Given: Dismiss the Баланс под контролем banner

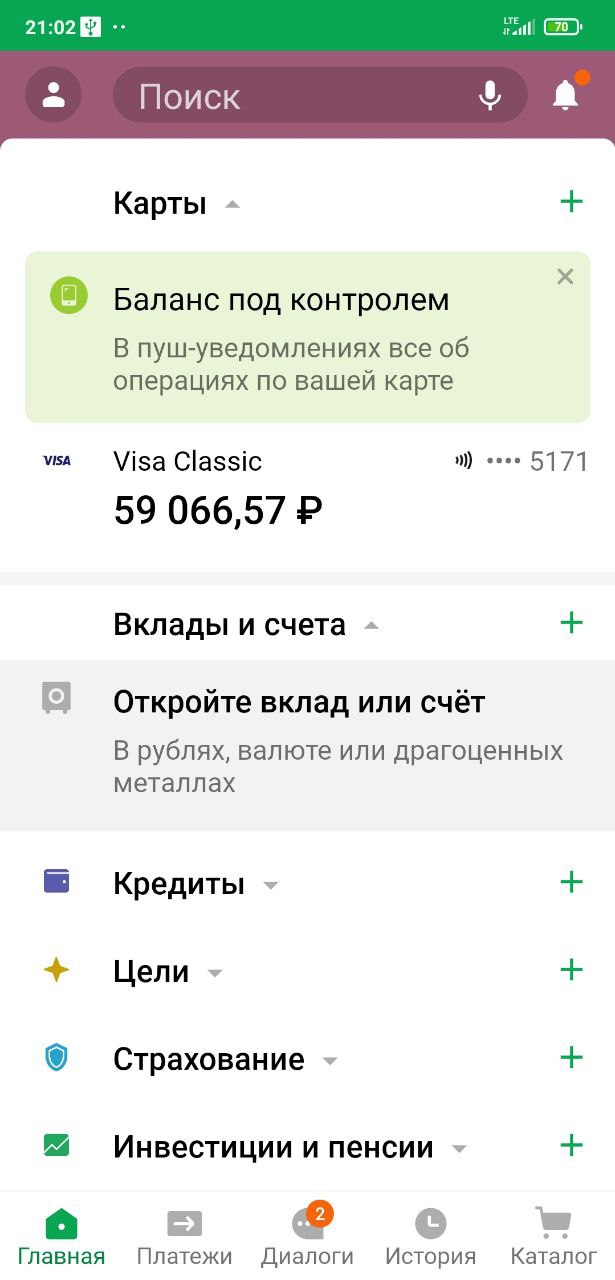Looking at the screenshot, I should click(x=565, y=277).
